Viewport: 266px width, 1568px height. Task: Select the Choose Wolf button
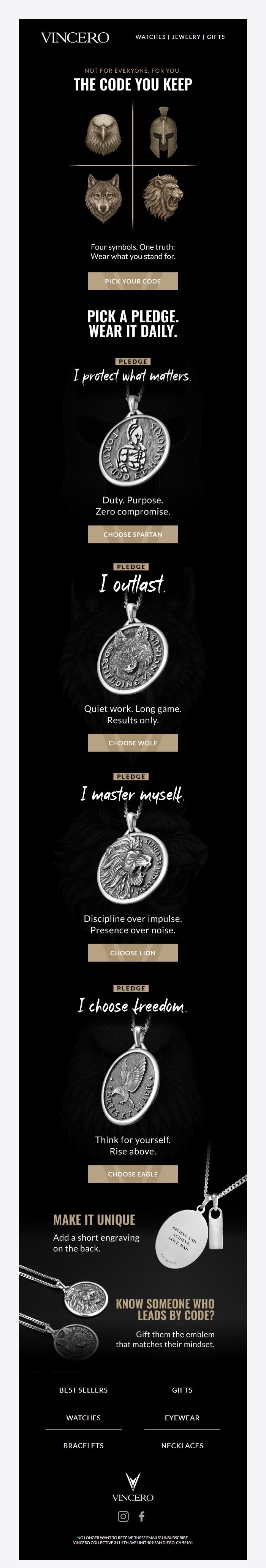pyautogui.click(x=132, y=743)
